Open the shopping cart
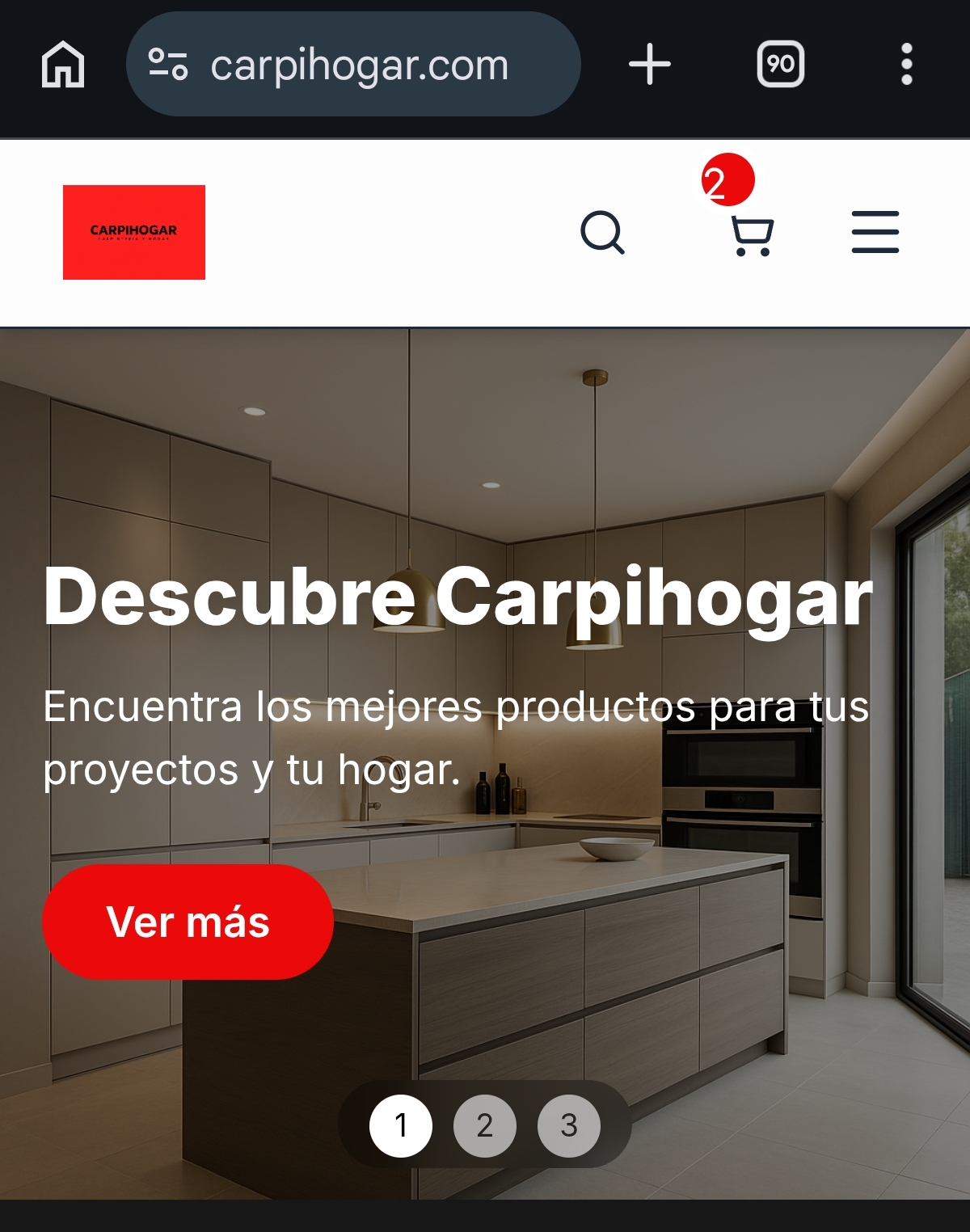The width and height of the screenshot is (970, 1232). click(x=752, y=235)
